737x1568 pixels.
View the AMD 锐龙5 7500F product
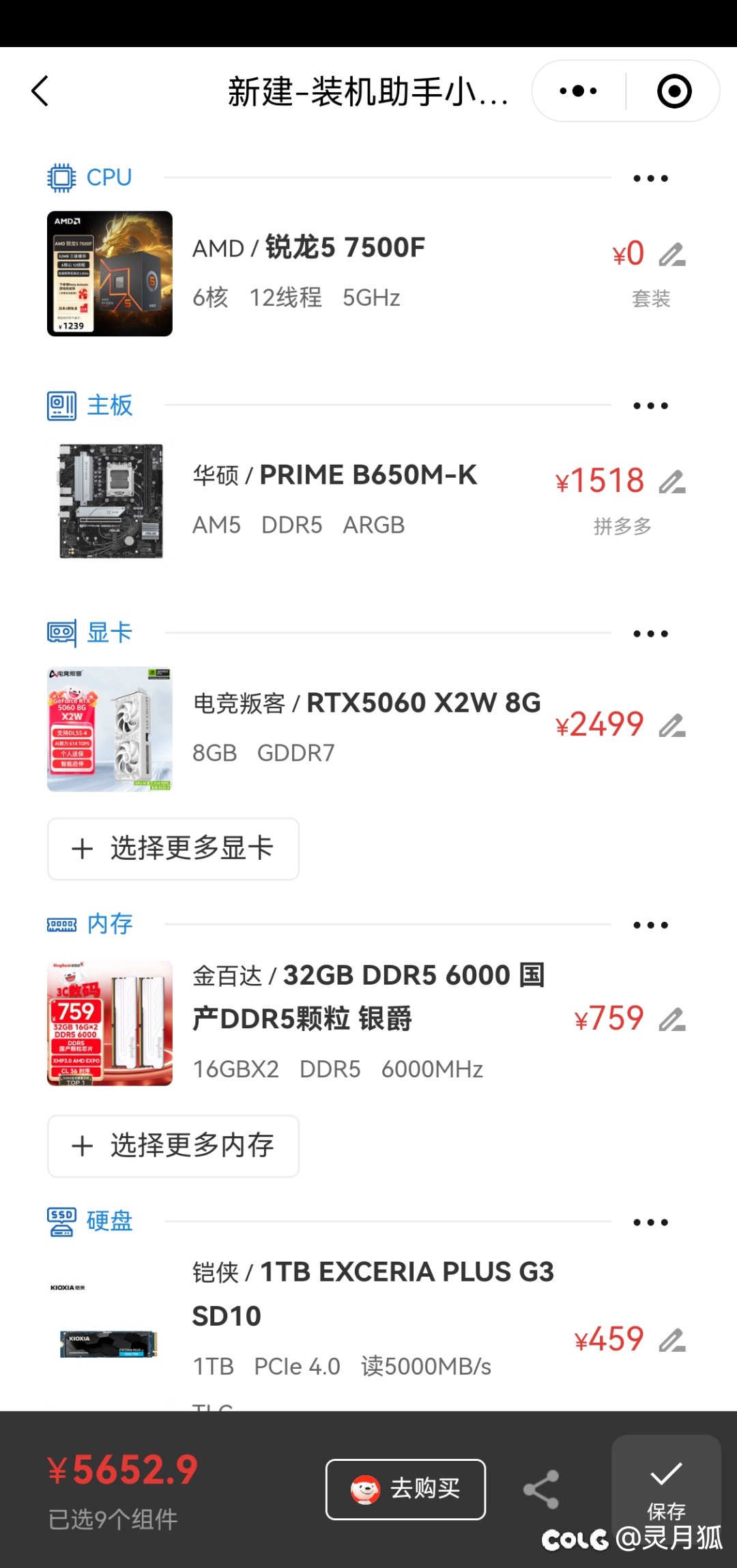pyautogui.click(x=308, y=248)
